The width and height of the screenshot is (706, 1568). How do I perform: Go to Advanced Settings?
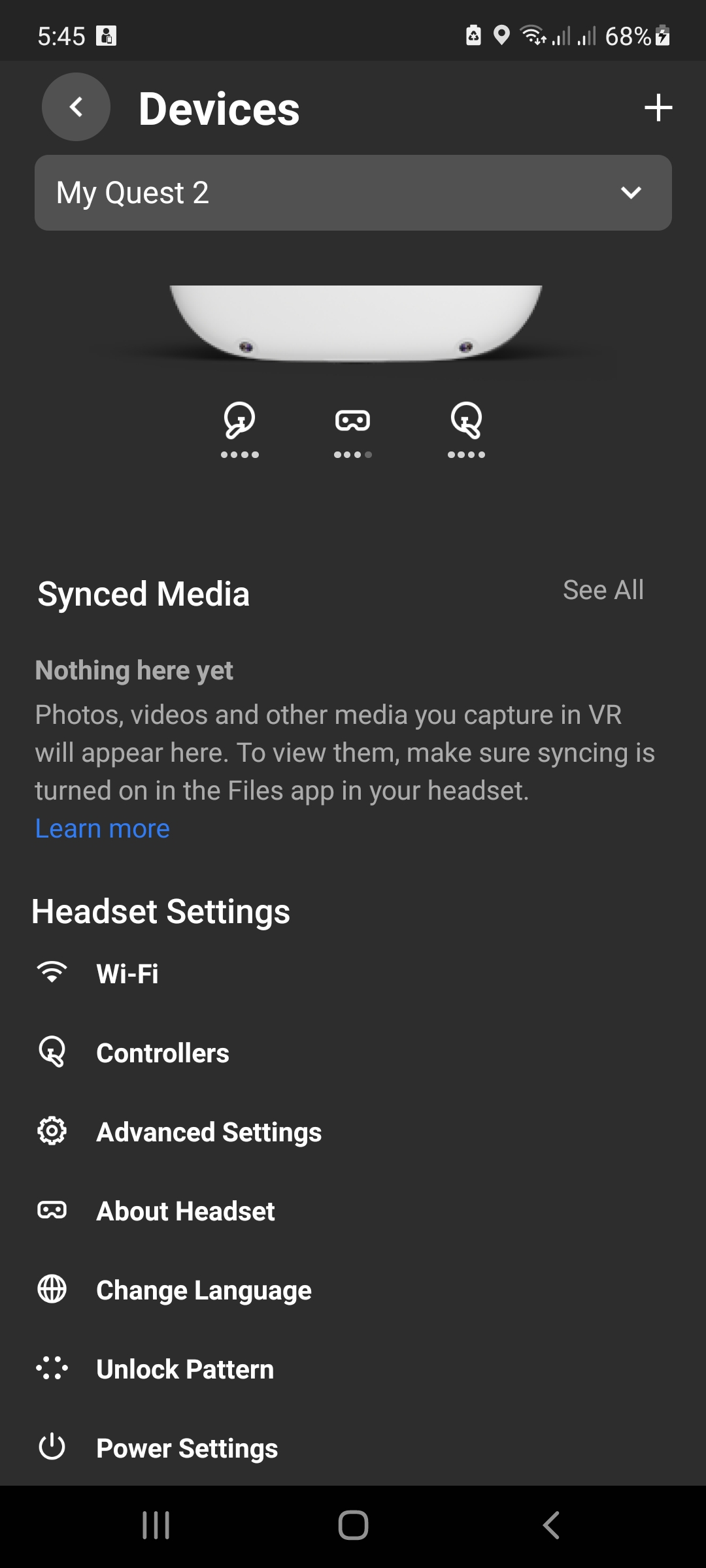click(x=209, y=1132)
